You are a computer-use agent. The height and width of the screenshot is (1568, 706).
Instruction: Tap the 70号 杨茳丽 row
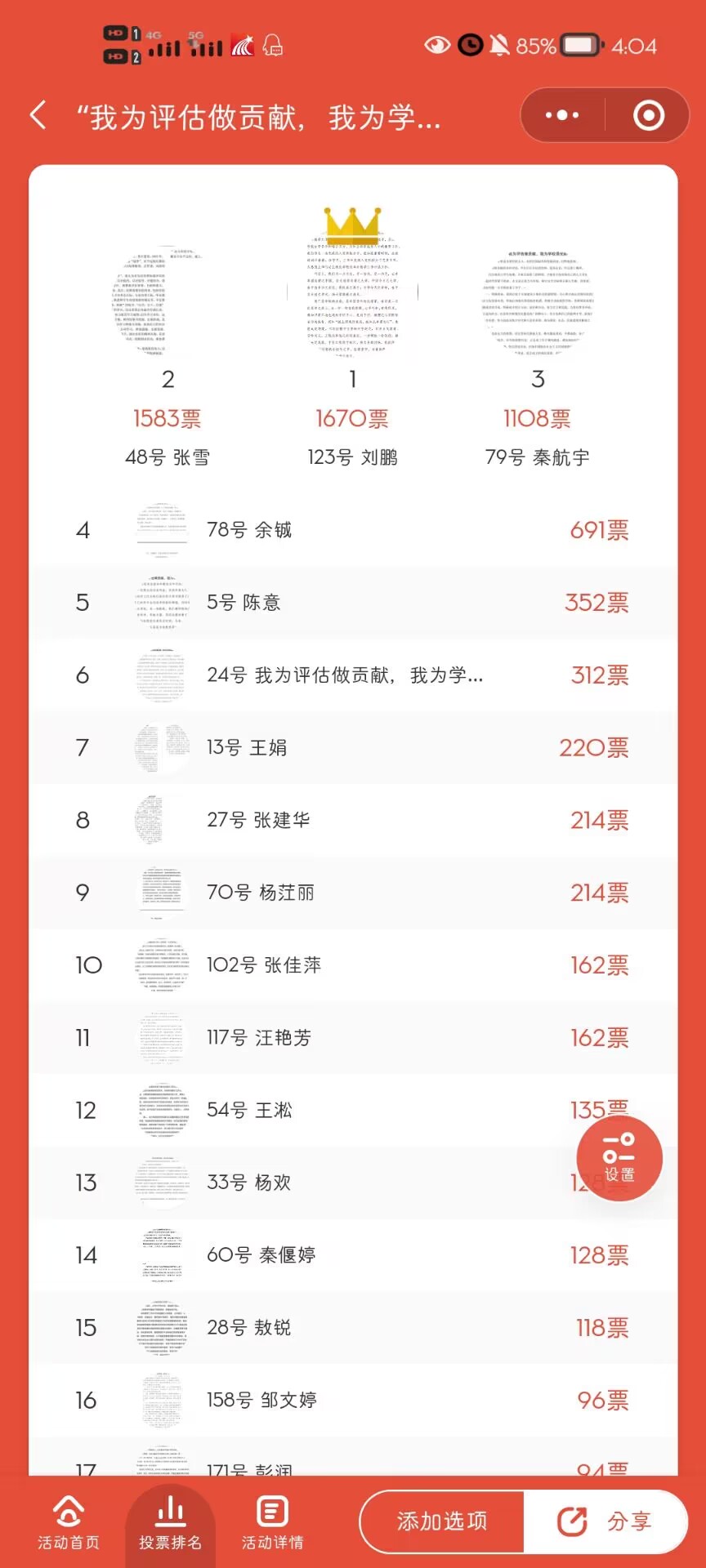pyautogui.click(x=353, y=893)
